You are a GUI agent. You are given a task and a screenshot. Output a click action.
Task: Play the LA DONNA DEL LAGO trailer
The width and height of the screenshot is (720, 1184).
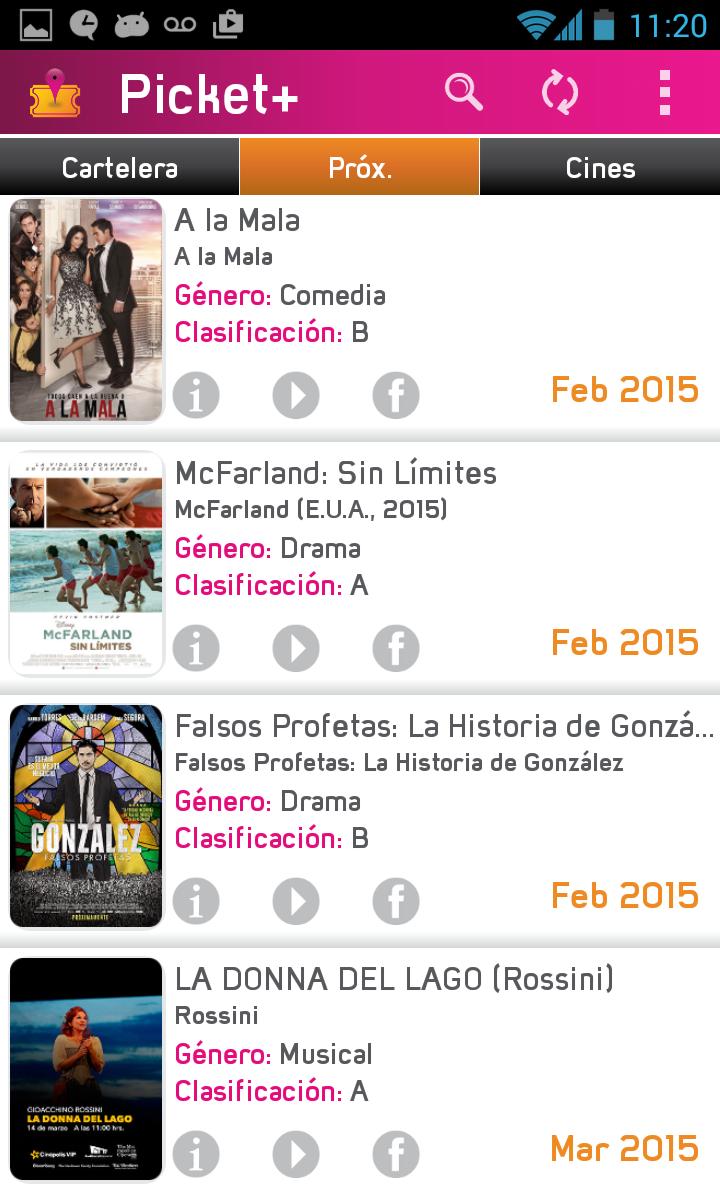pyautogui.click(x=296, y=1154)
